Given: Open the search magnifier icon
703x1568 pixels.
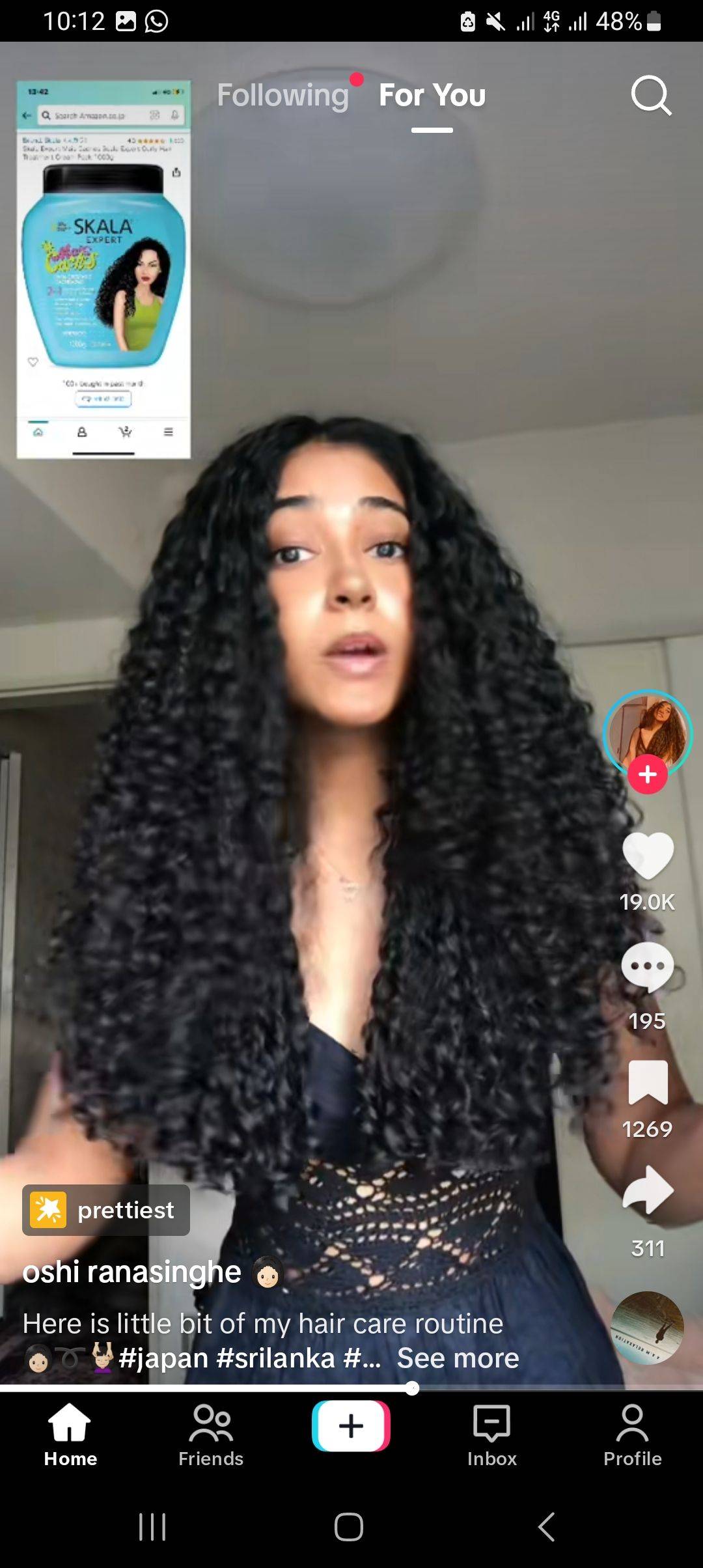Looking at the screenshot, I should (651, 96).
